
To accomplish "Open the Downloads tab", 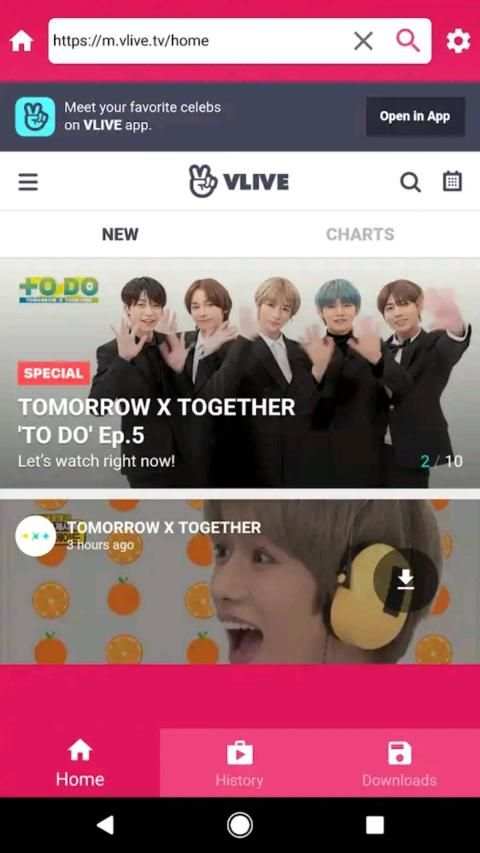I will coord(399,763).
